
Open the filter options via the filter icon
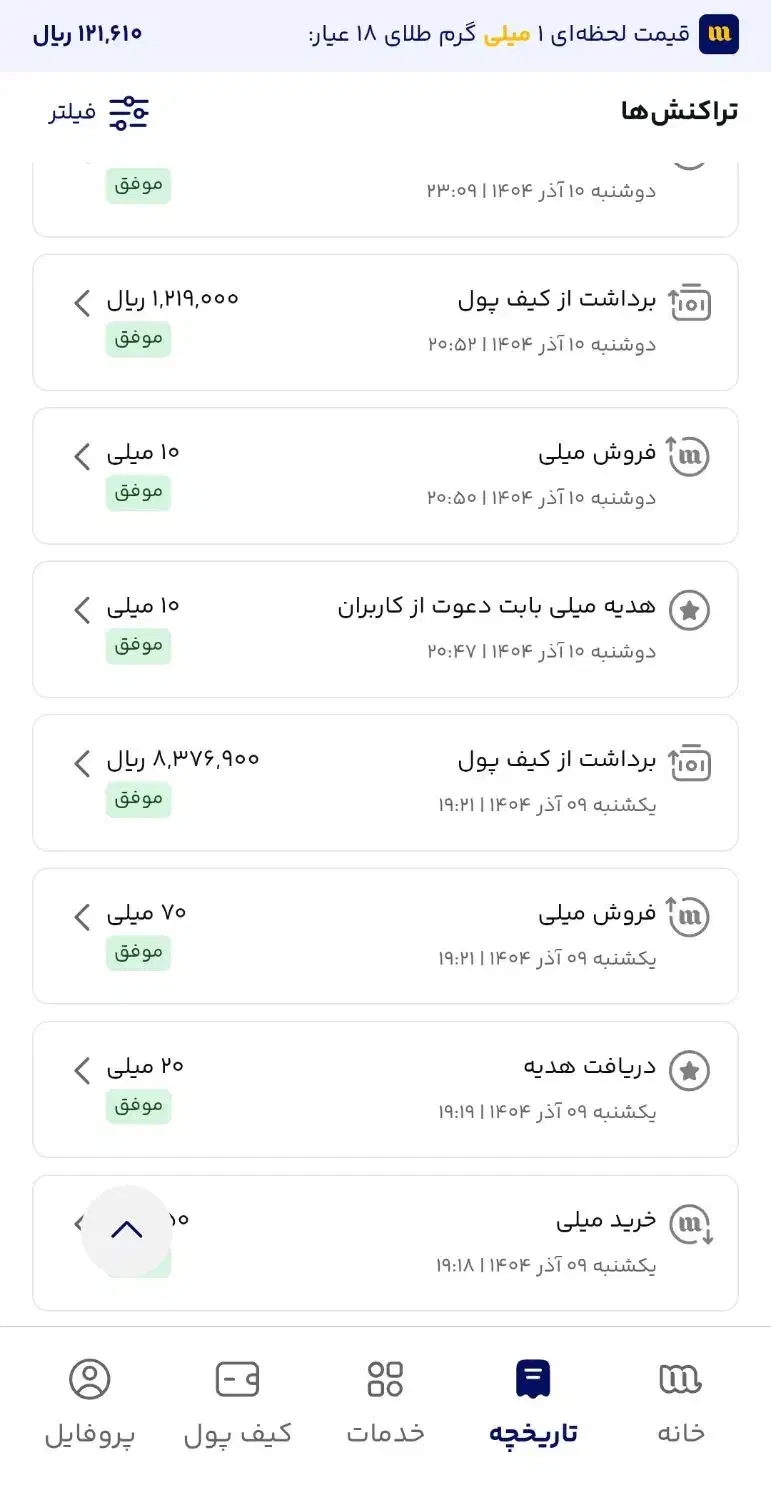[x=129, y=113]
